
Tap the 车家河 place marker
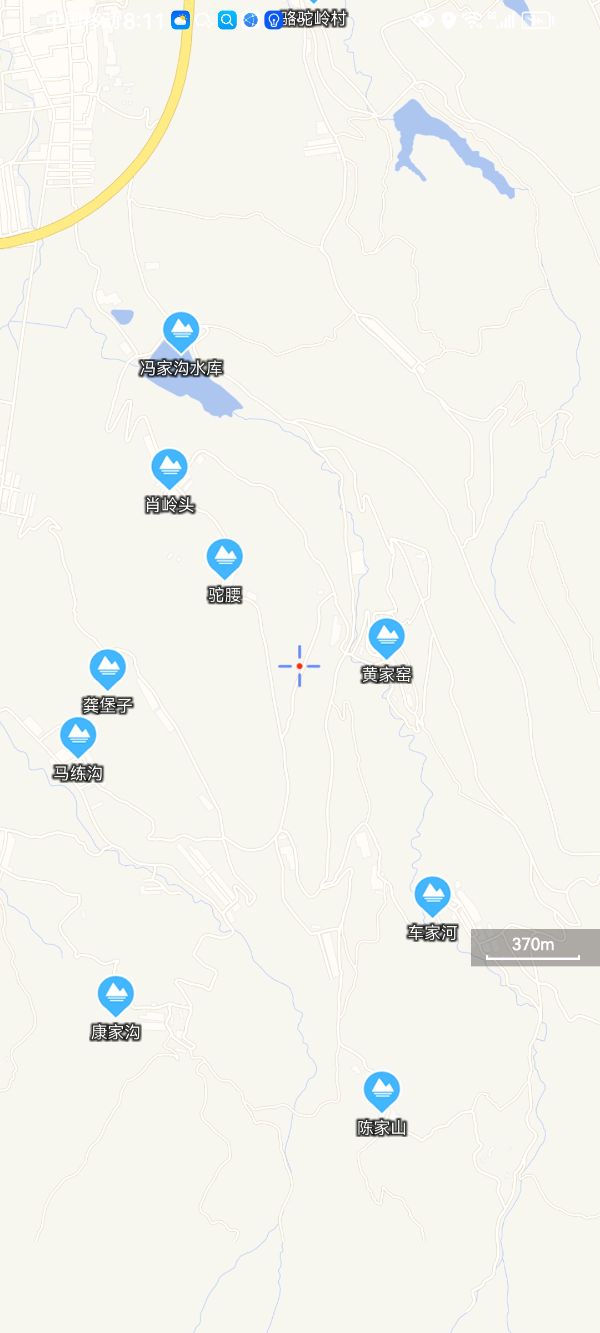(432, 895)
